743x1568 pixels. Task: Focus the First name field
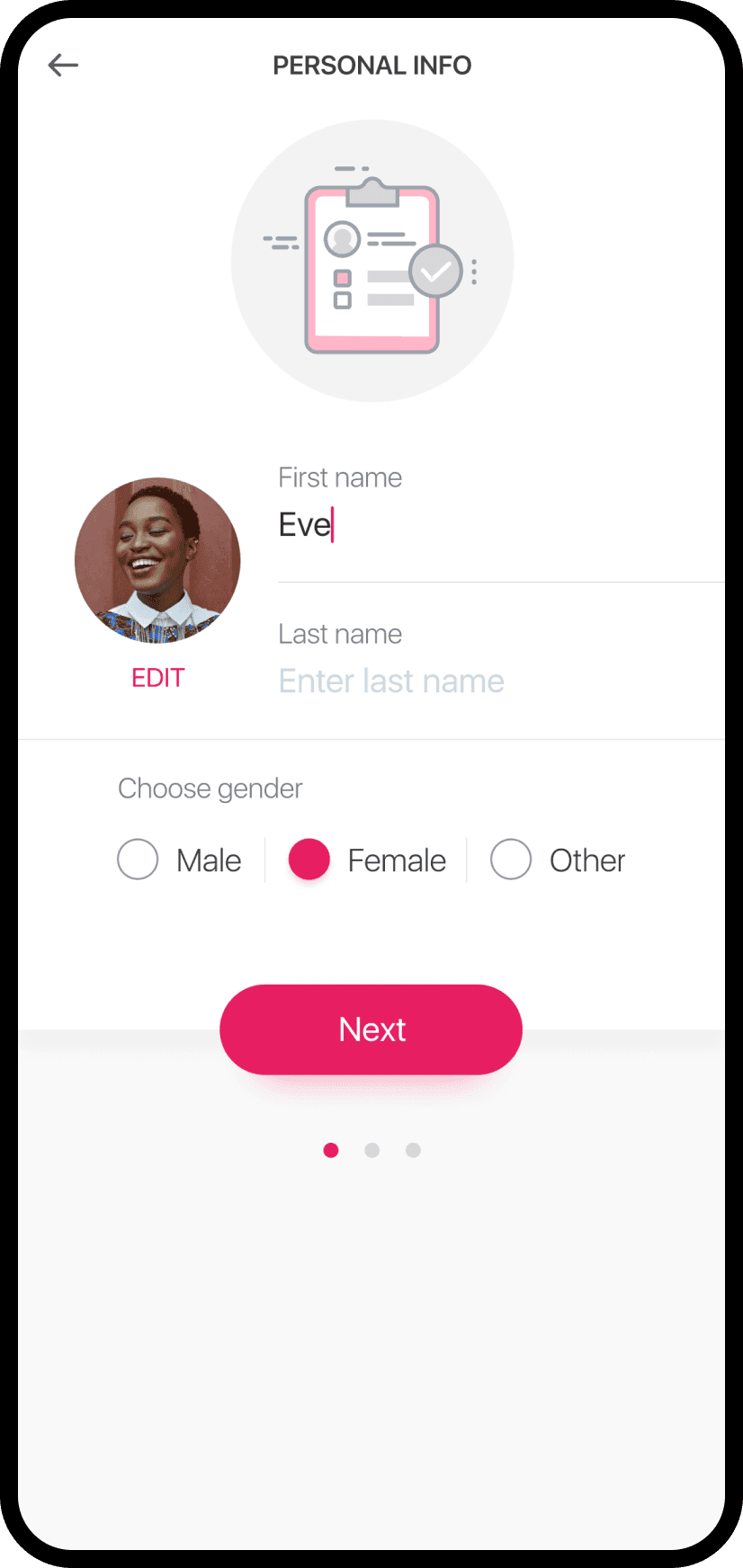coord(499,525)
